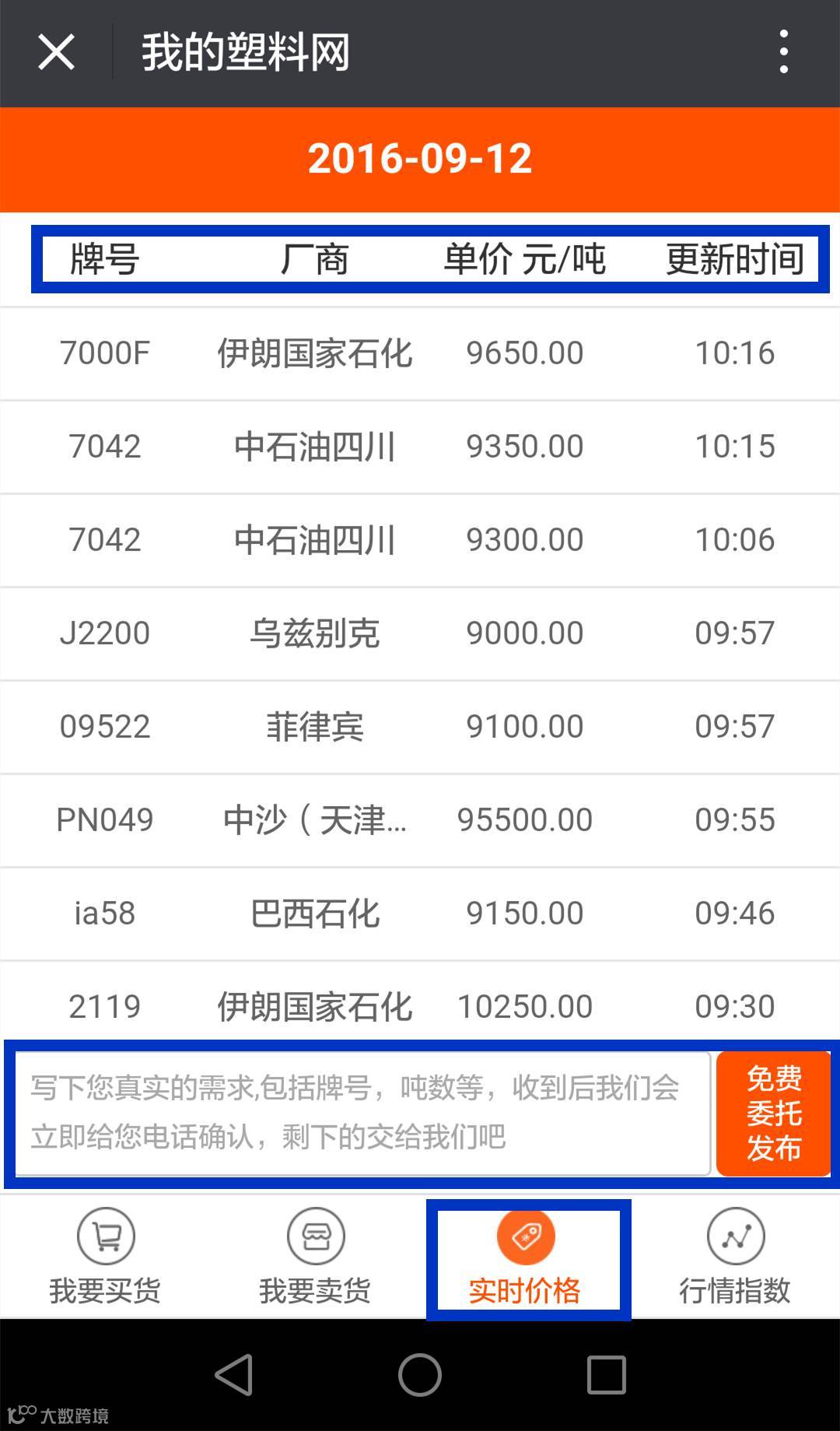Open the three-dot overflow menu

[783, 52]
